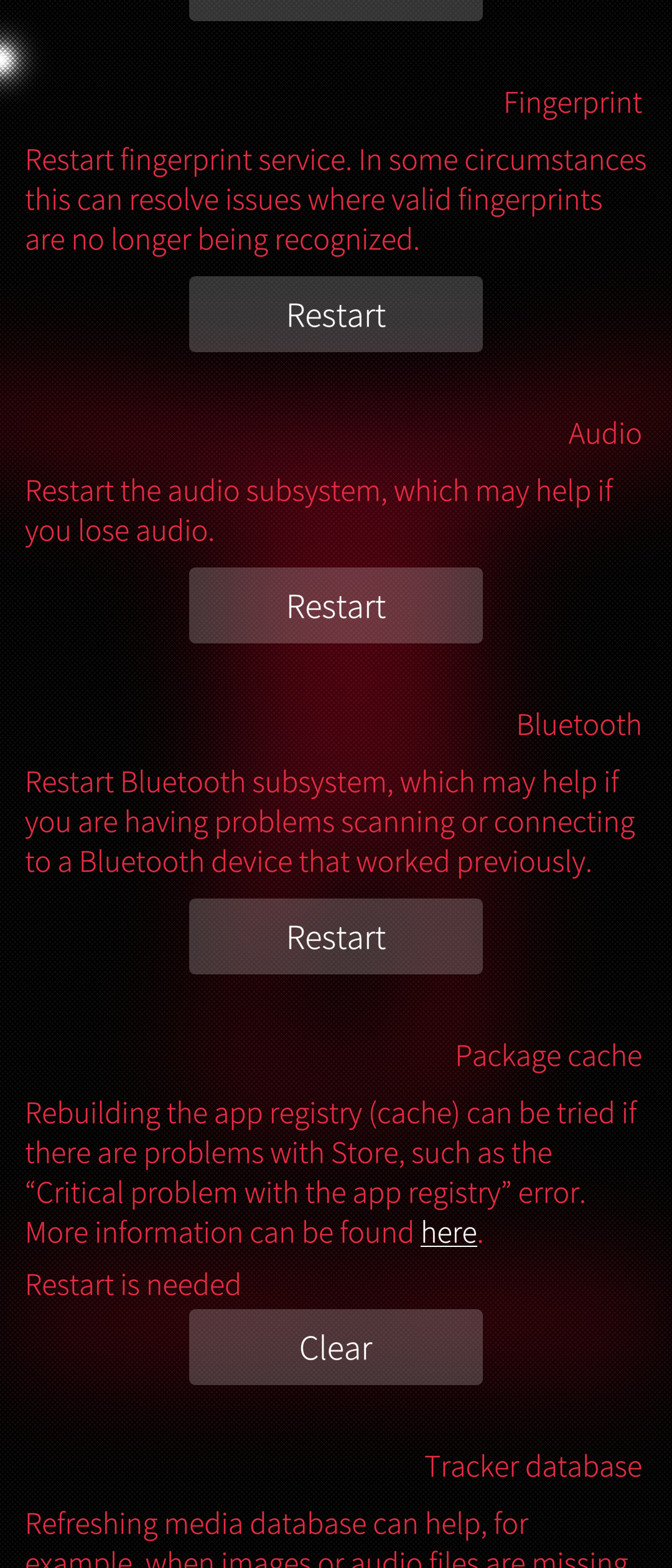Restart the fingerprint service
Viewport: 672px width, 1568px height.
pyautogui.click(x=336, y=314)
